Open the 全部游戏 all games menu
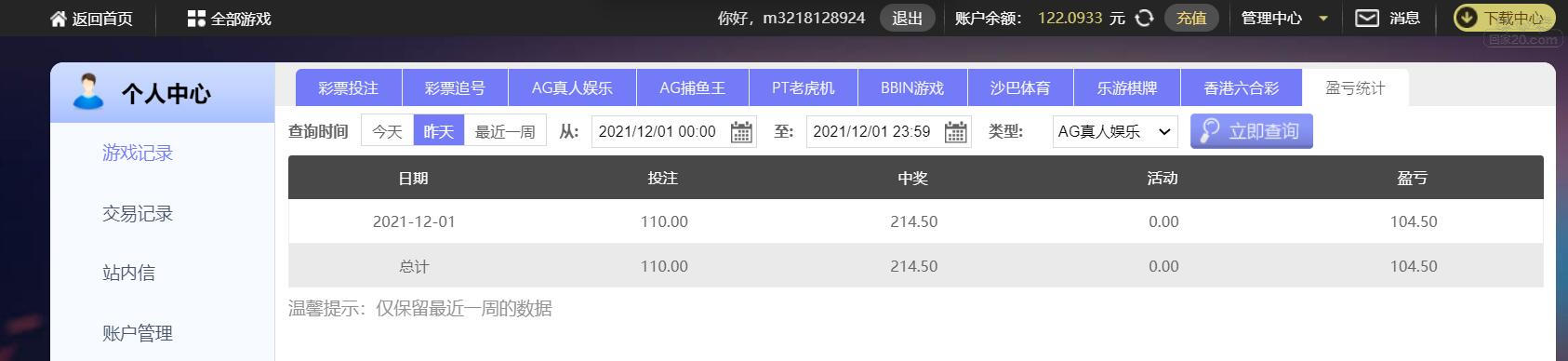The image size is (1568, 361). [x=229, y=19]
